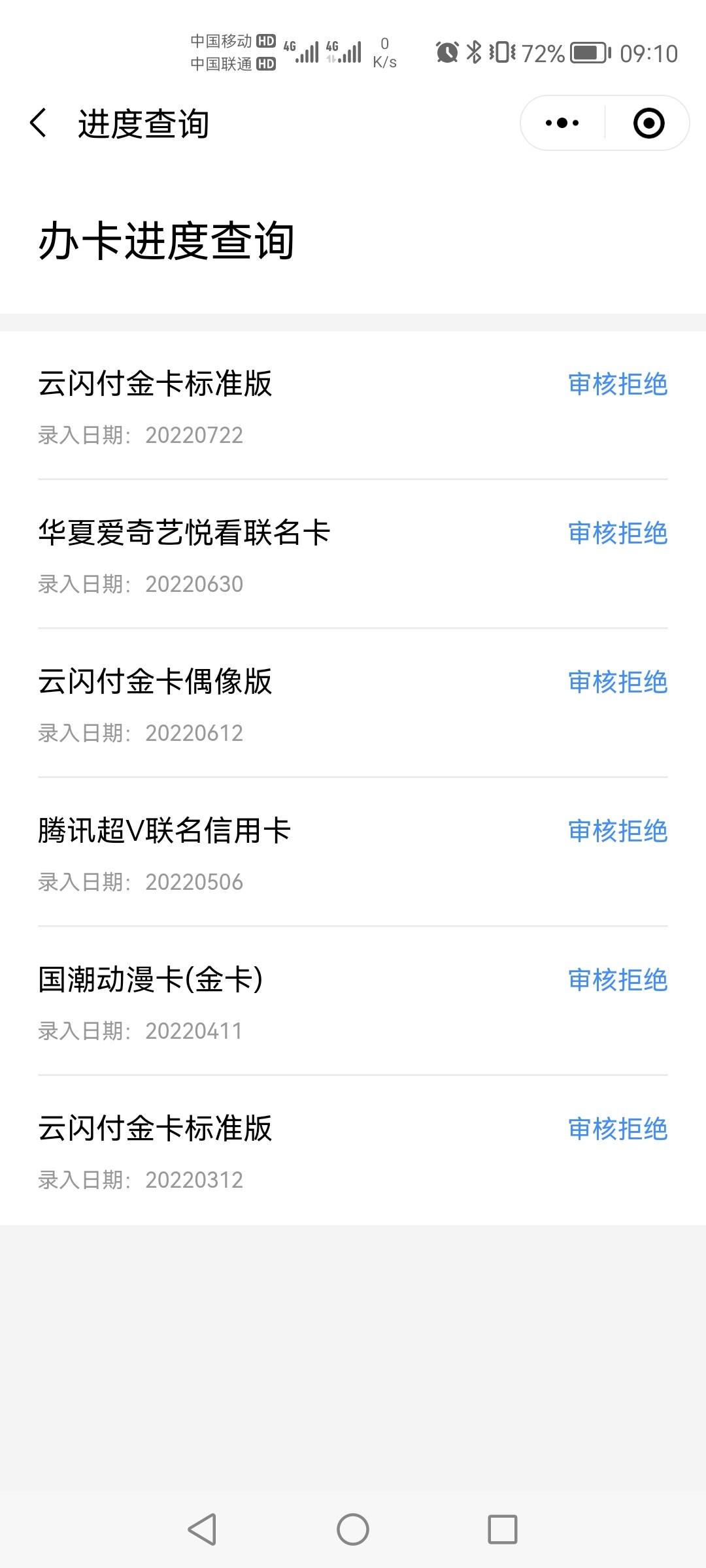Open the 云闪付金卡偶像版 application record
The height and width of the screenshot is (1568, 706).
(x=353, y=703)
